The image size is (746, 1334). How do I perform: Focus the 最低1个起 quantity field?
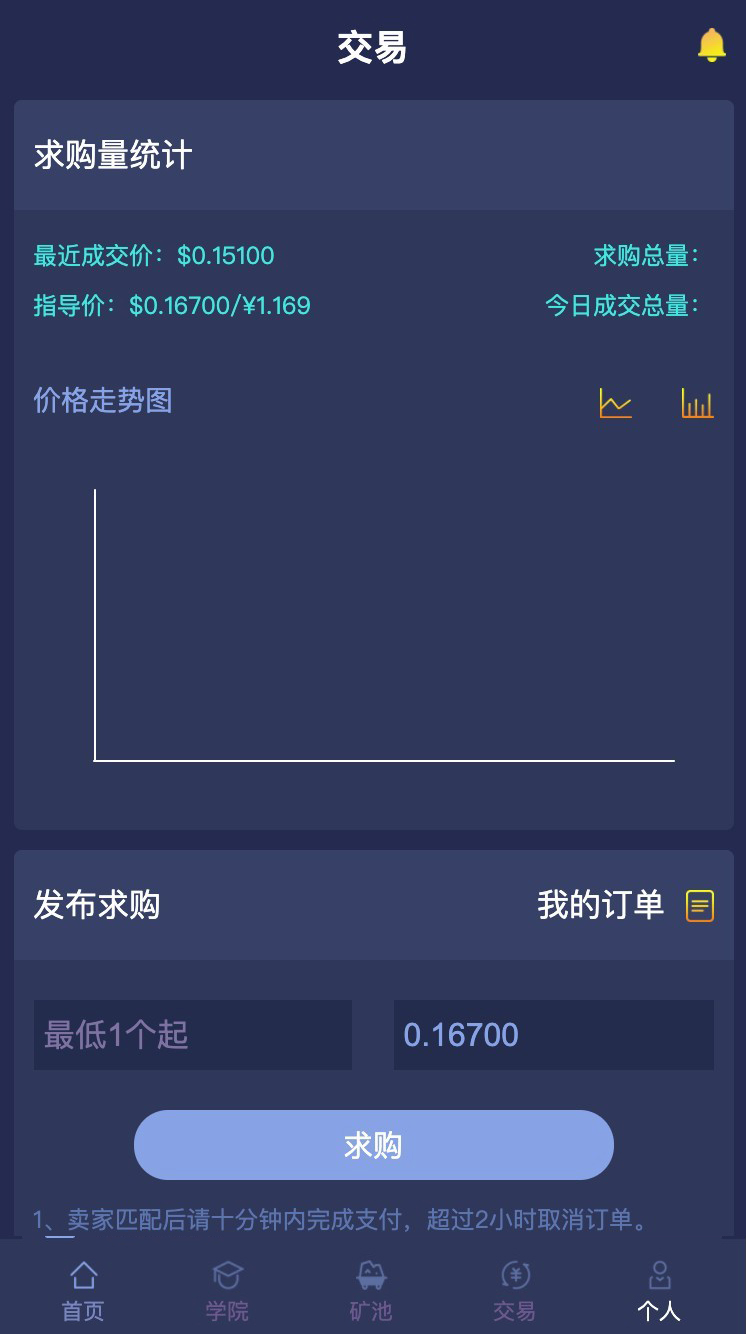[x=193, y=1035]
